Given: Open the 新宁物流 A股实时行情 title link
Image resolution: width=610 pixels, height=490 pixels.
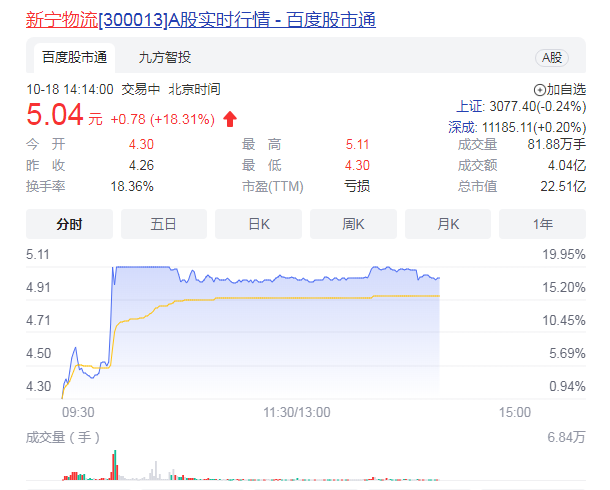Looking at the screenshot, I should [200, 19].
